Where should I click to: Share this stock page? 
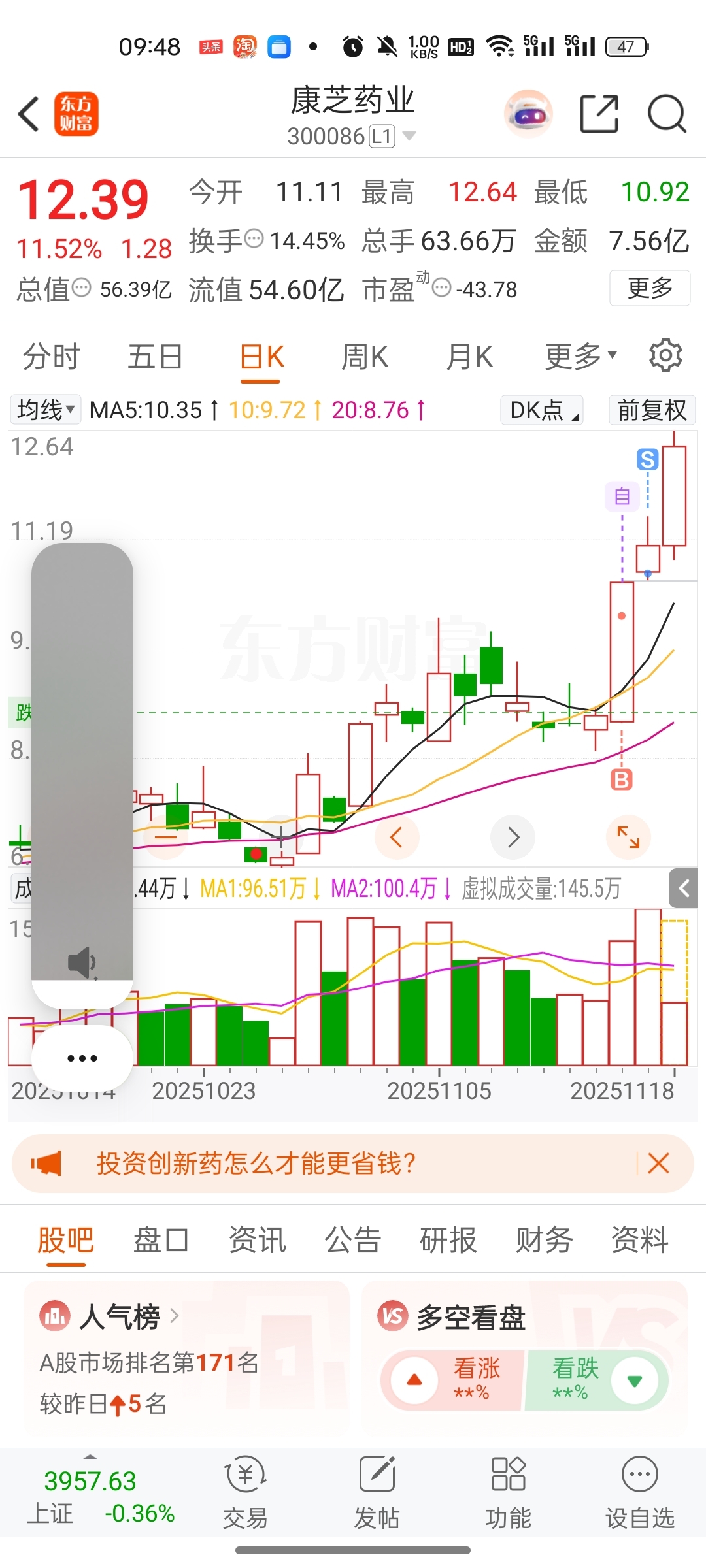coord(599,114)
